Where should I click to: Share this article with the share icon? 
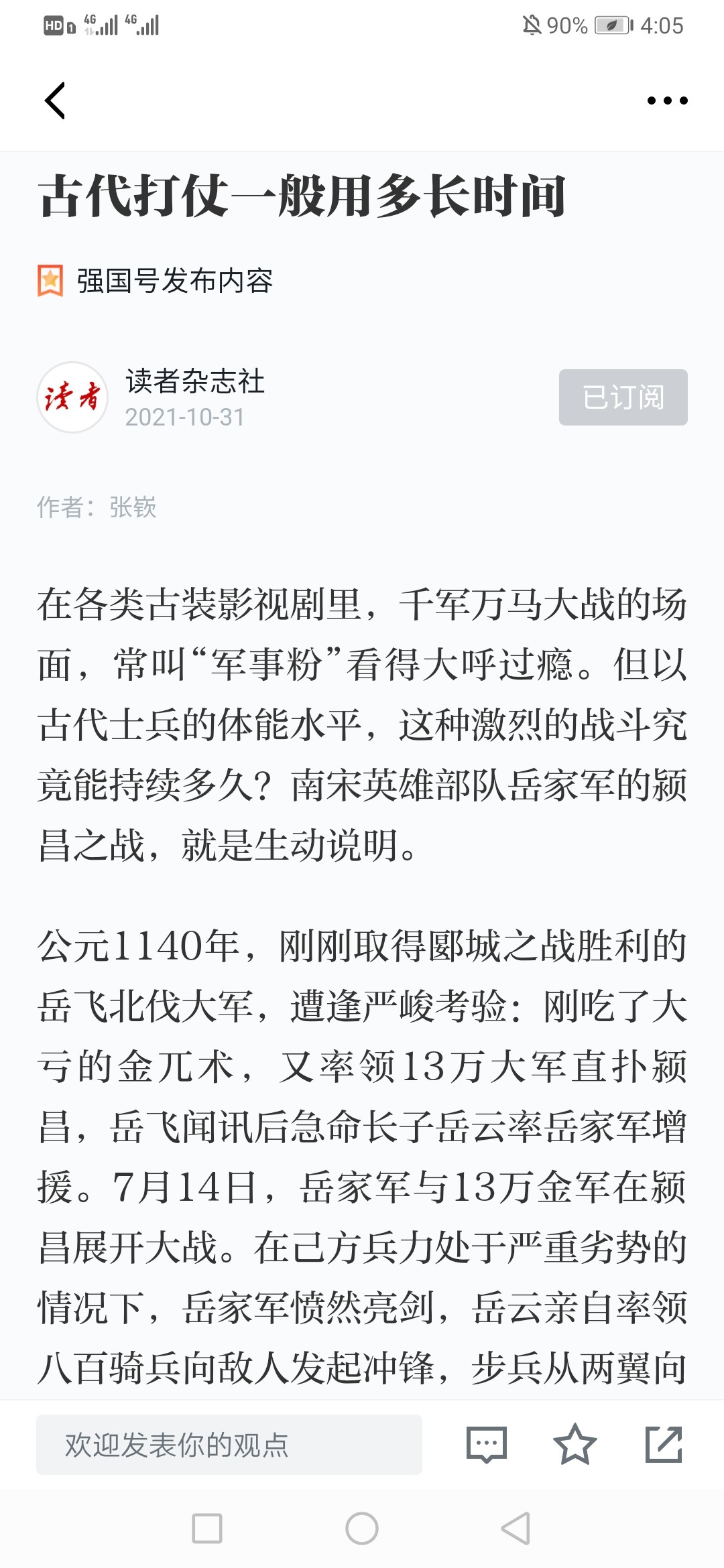pos(664,1444)
